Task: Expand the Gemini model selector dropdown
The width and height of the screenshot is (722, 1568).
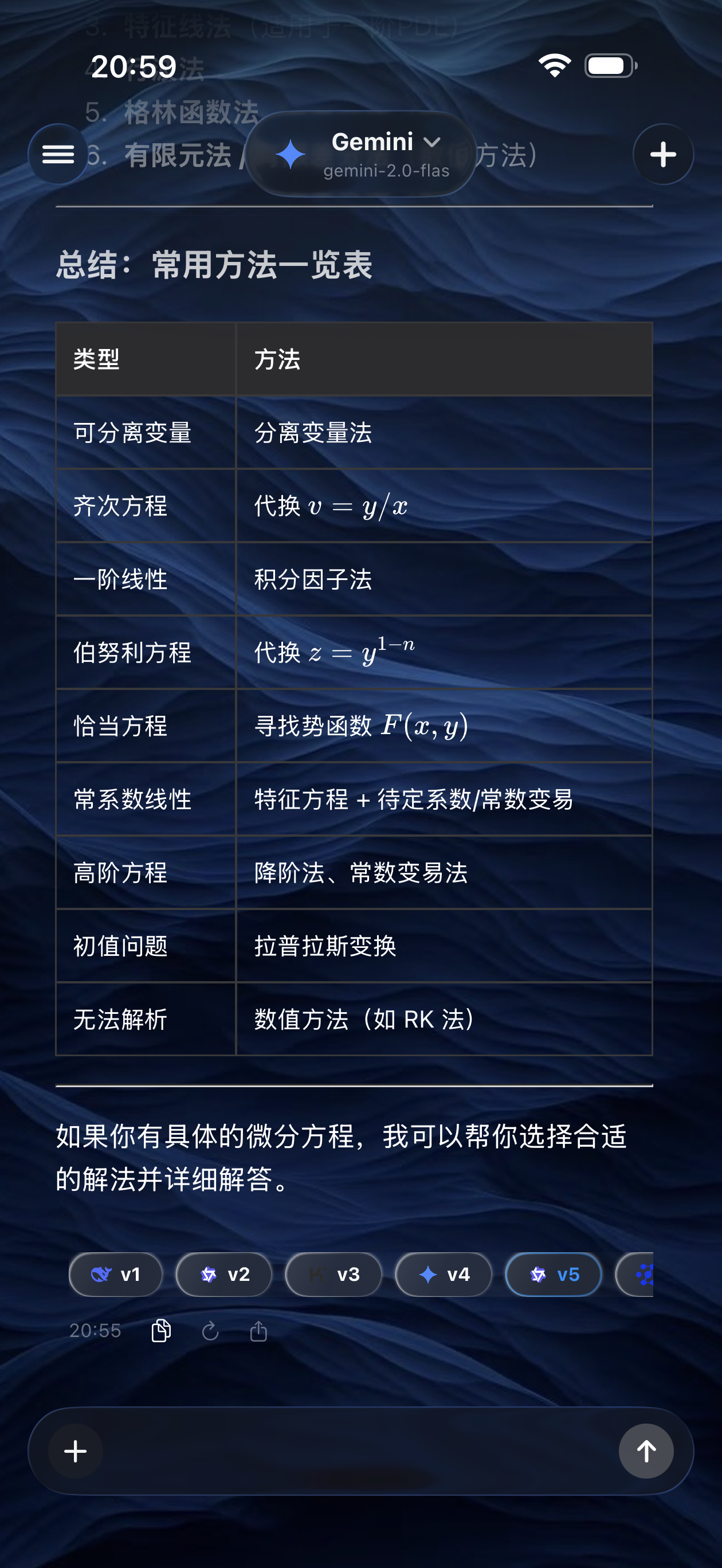Action: click(361, 154)
